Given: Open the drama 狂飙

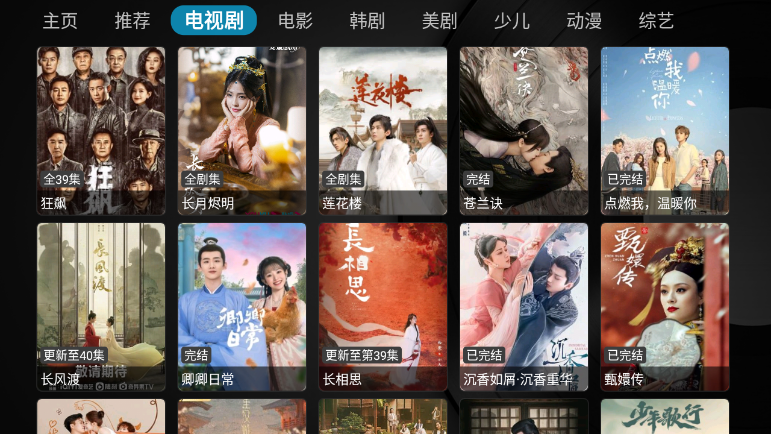Looking at the screenshot, I should click(101, 130).
